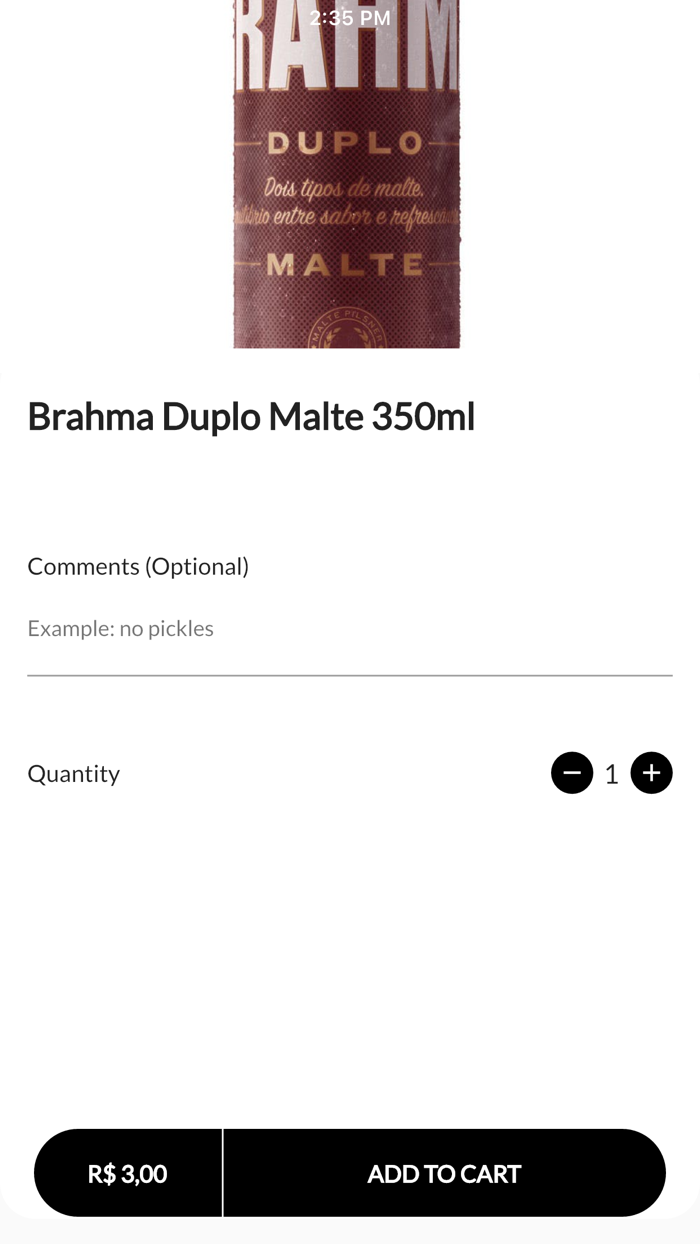Image resolution: width=700 pixels, height=1244 pixels.
Task: Increase quantity with the plus button
Action: coord(651,773)
